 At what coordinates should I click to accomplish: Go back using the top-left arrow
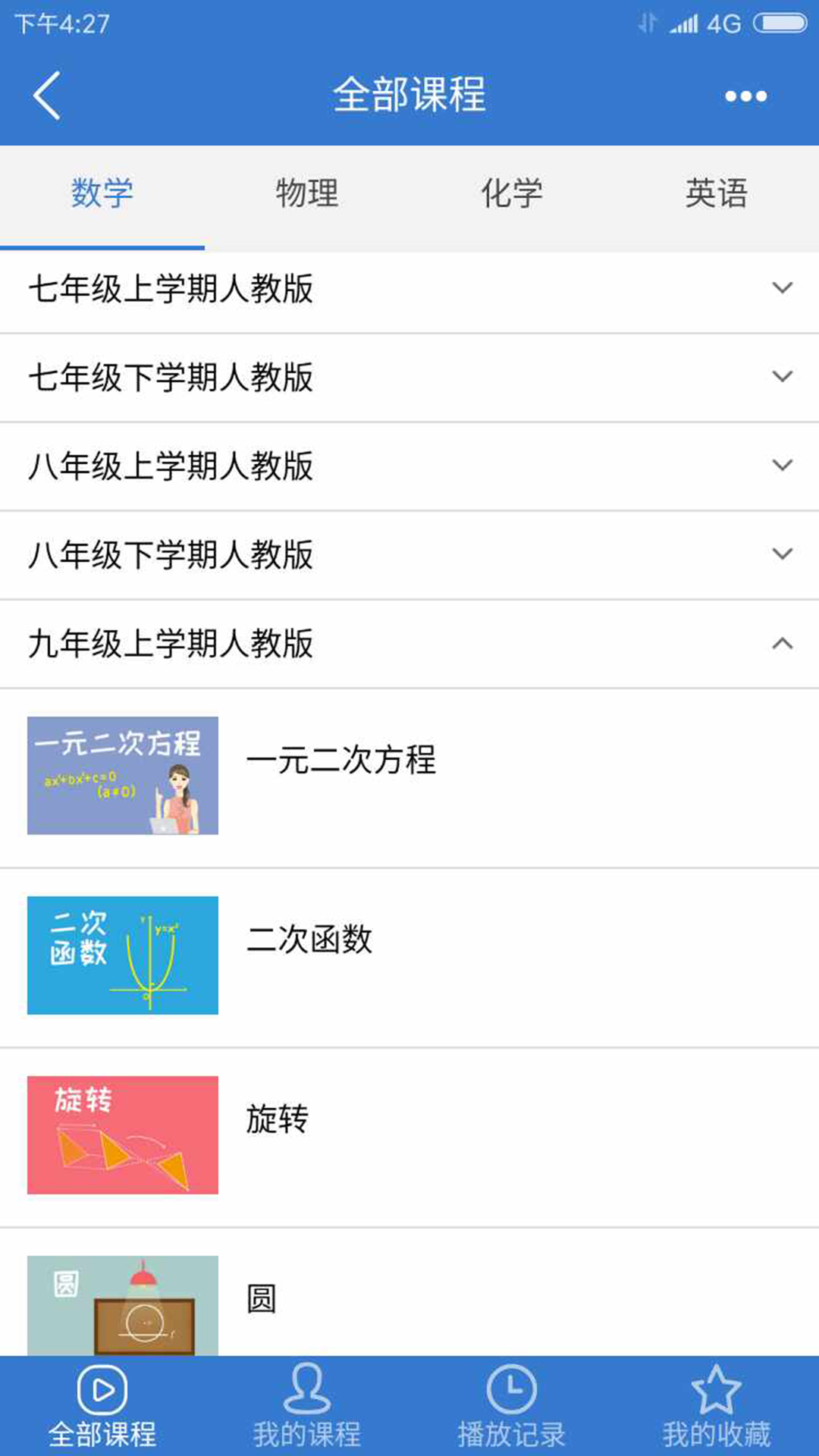[47, 96]
